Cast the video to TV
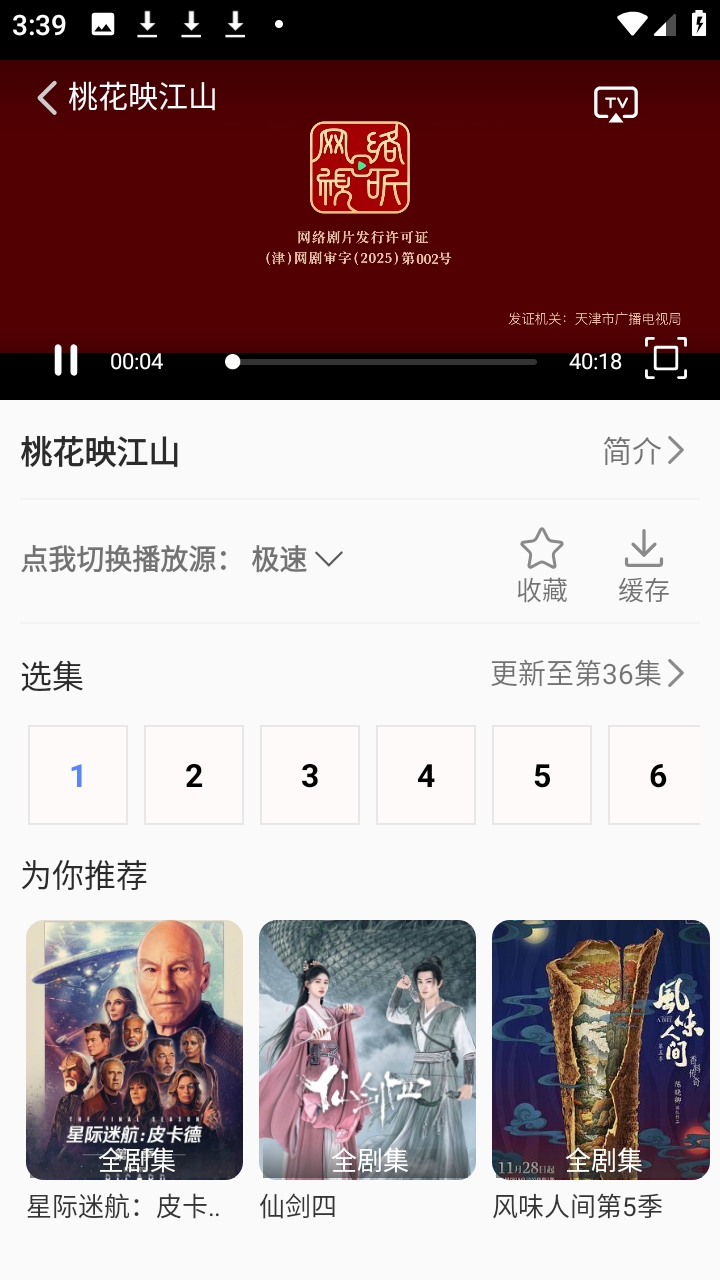720x1280 pixels. click(x=615, y=104)
